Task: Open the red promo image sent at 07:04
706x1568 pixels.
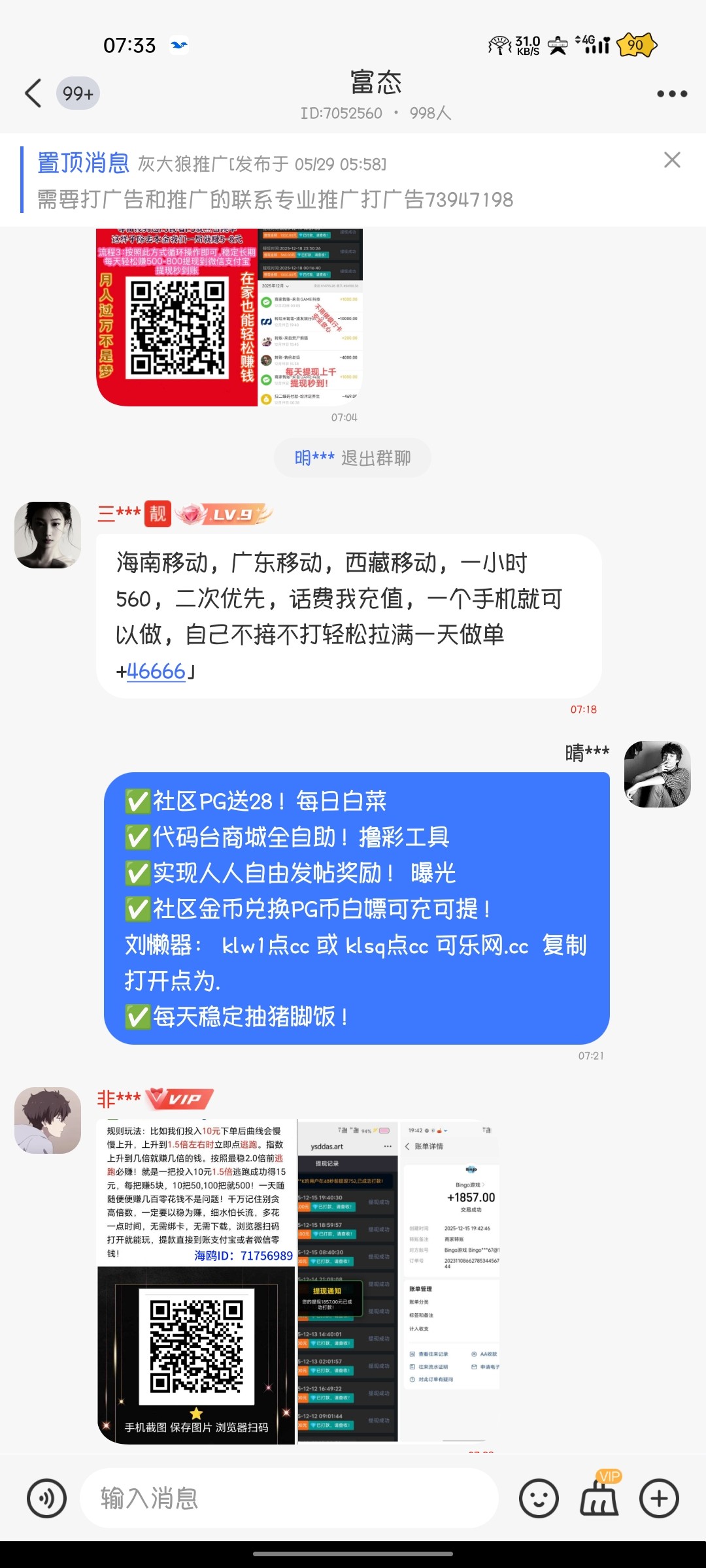Action: [x=229, y=318]
